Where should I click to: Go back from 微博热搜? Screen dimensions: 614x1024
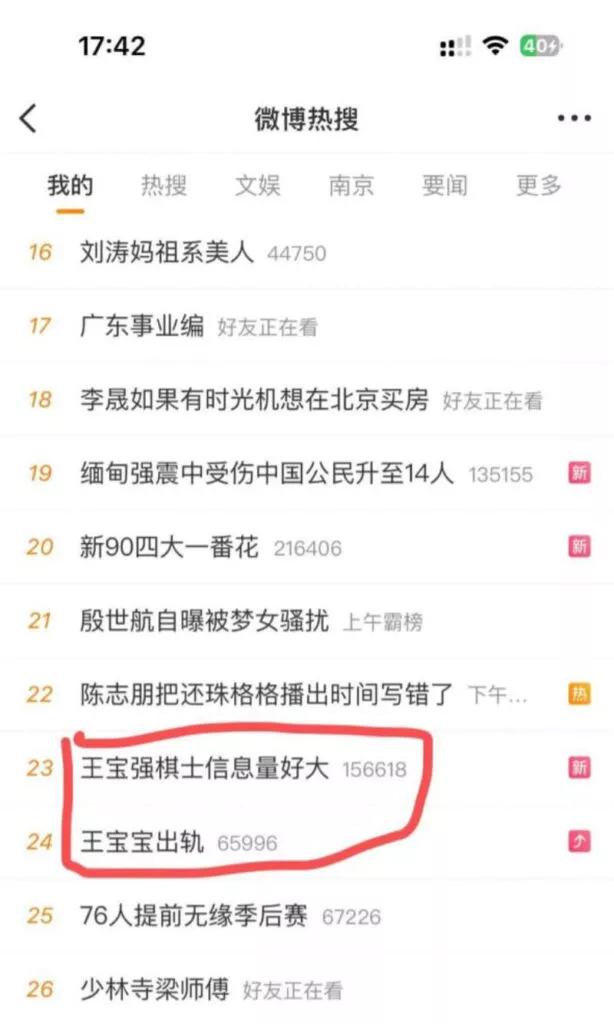pyautogui.click(x=28, y=119)
